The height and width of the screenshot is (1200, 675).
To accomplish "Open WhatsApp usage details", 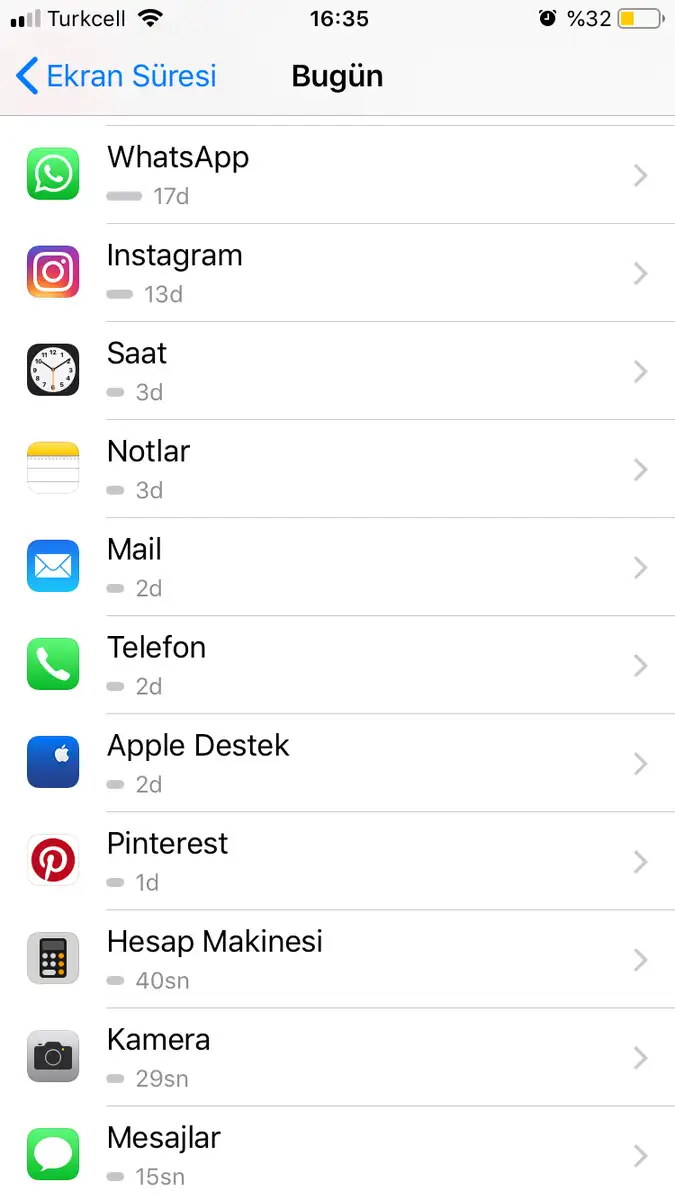I will 337,175.
